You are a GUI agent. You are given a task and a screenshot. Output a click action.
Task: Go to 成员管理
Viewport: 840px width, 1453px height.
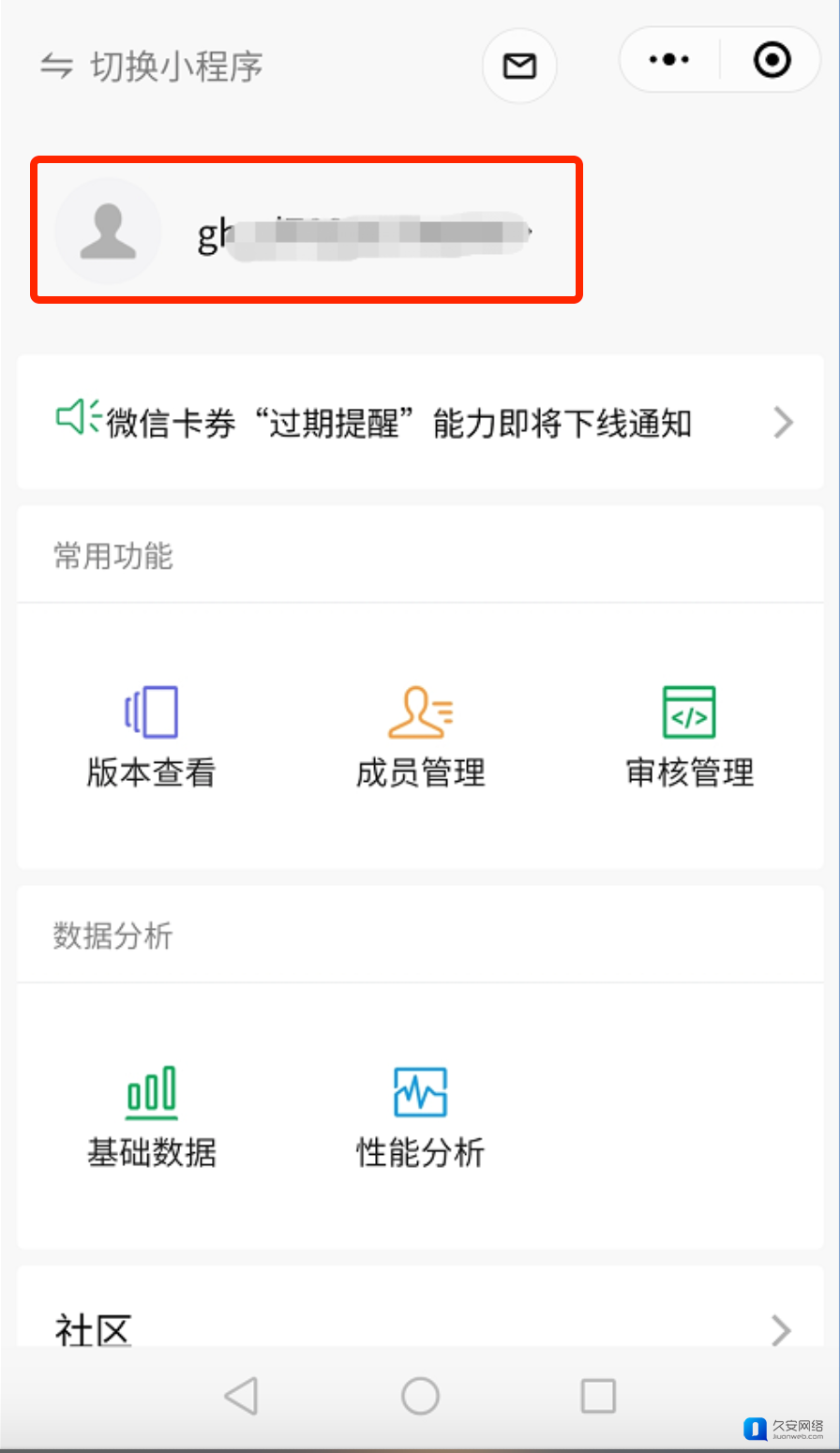pos(420,738)
